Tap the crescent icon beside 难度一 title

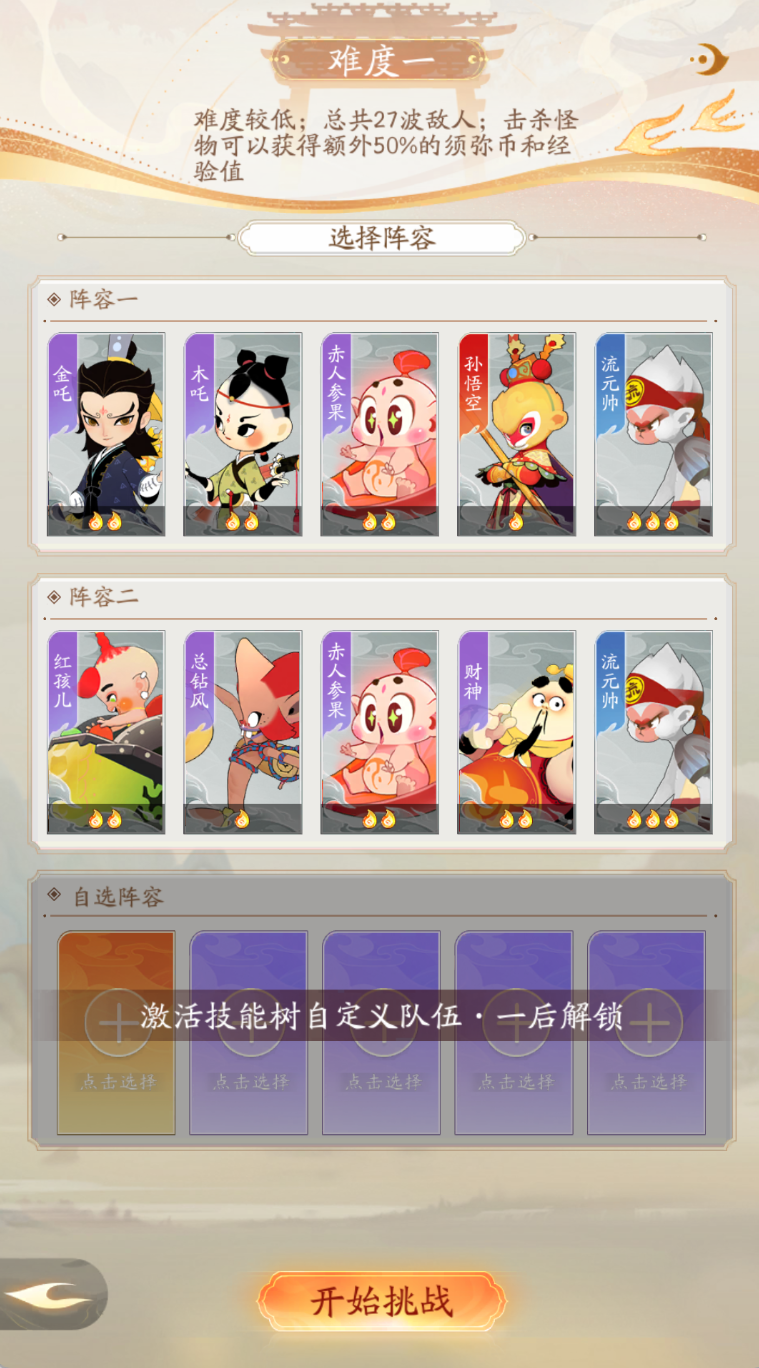tap(710, 59)
